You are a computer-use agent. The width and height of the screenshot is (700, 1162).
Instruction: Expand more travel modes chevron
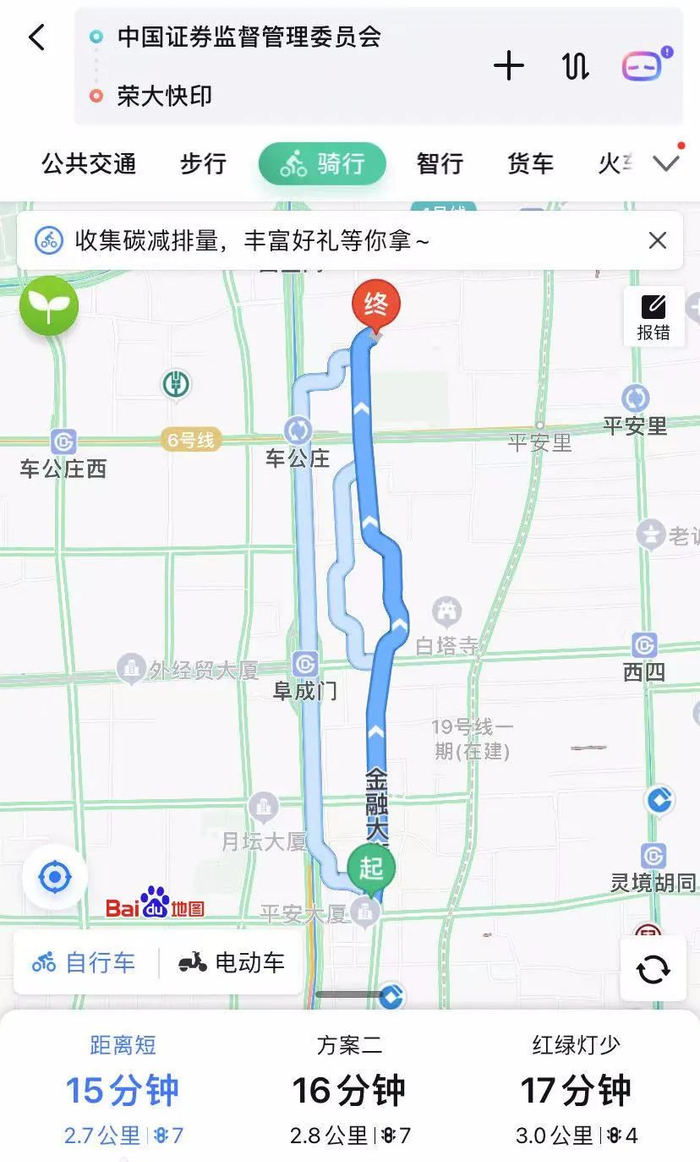tap(665, 163)
